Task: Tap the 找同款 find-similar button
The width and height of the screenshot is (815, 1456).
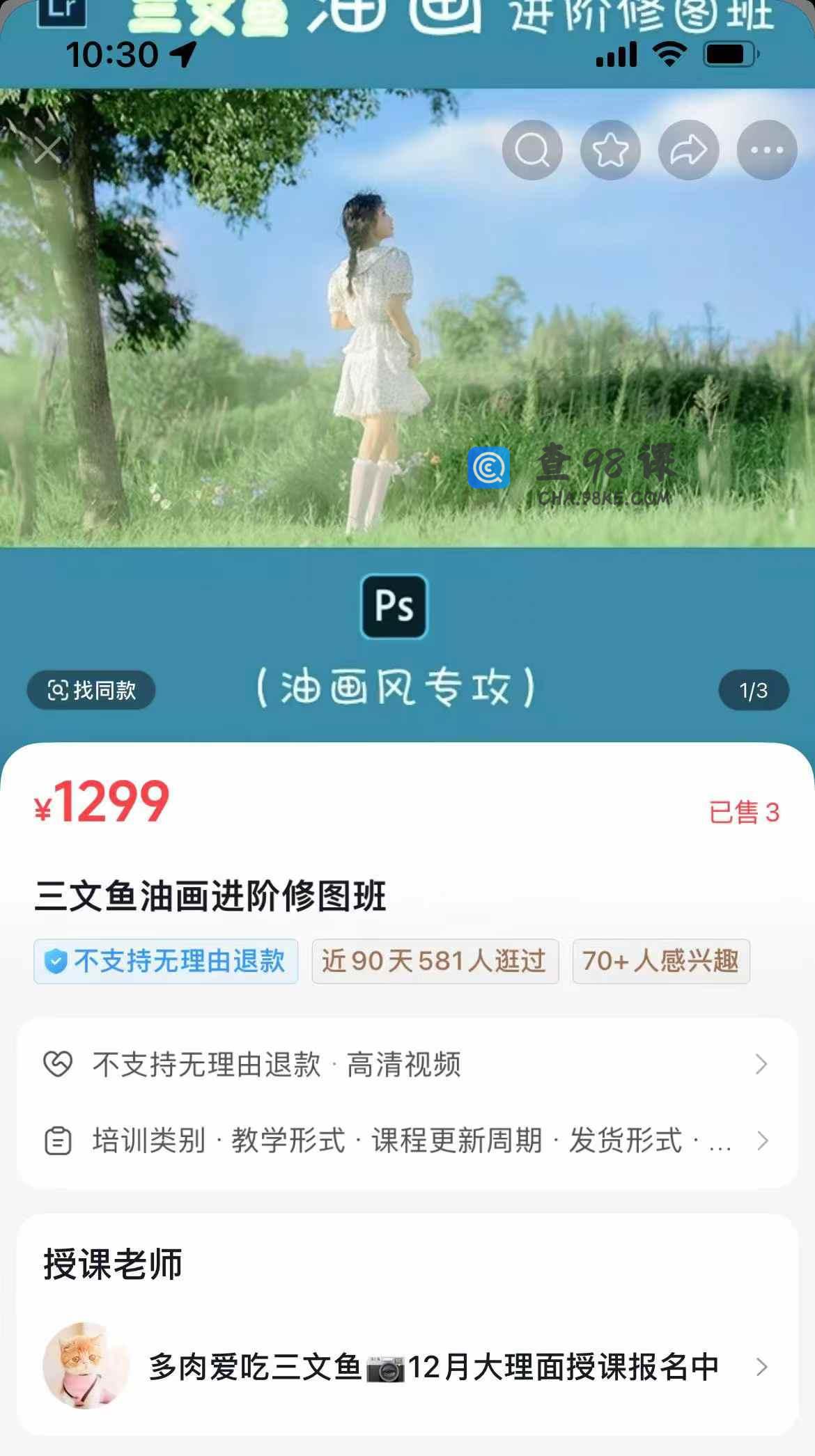Action: [x=91, y=690]
